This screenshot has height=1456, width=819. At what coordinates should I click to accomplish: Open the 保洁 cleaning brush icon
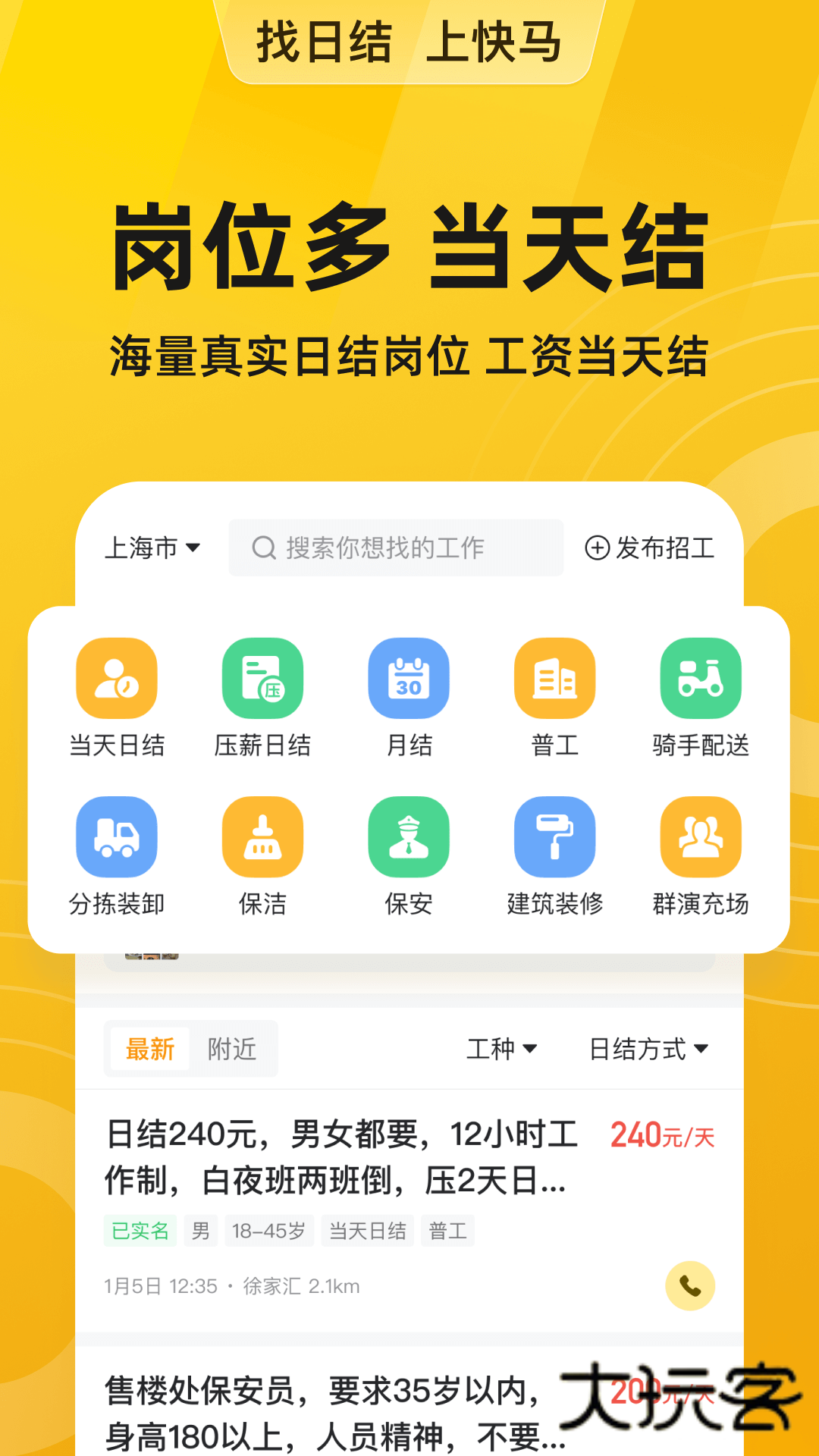click(x=262, y=836)
